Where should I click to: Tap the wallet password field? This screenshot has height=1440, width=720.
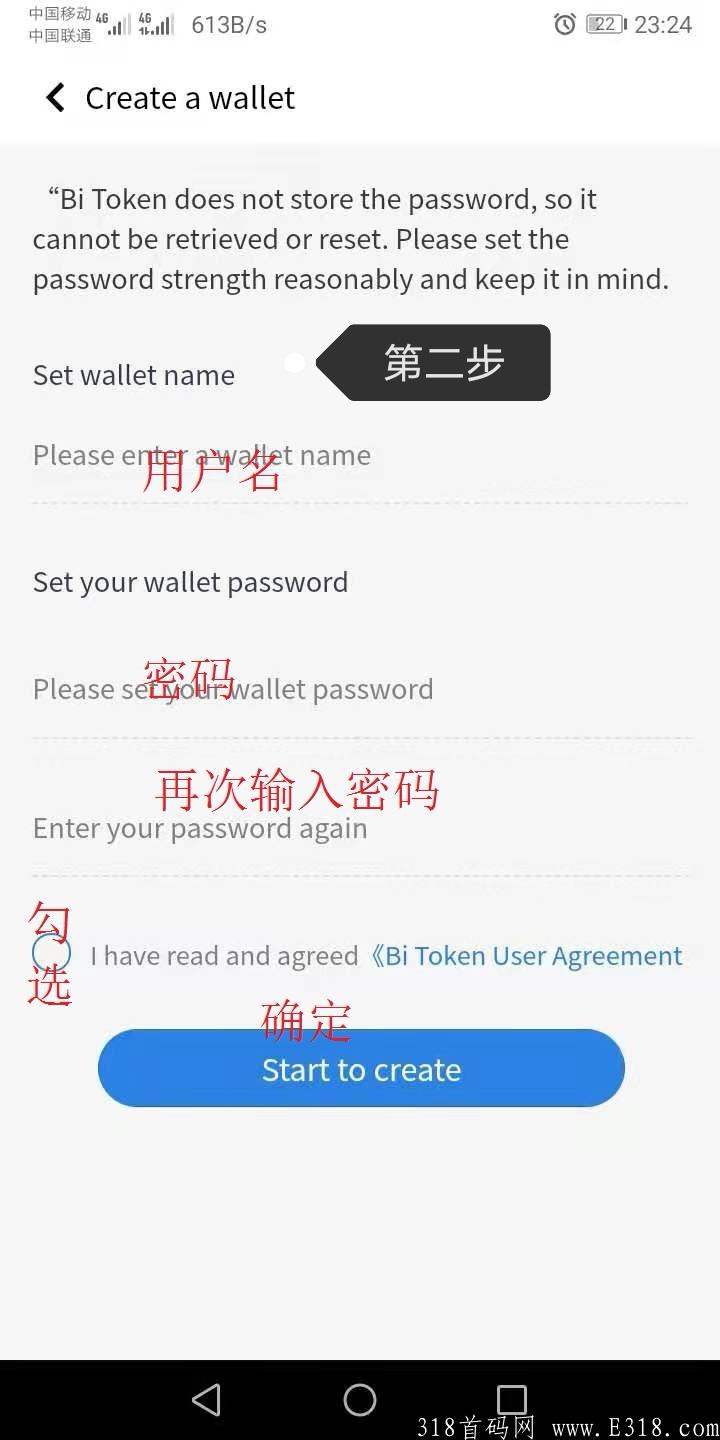point(360,690)
